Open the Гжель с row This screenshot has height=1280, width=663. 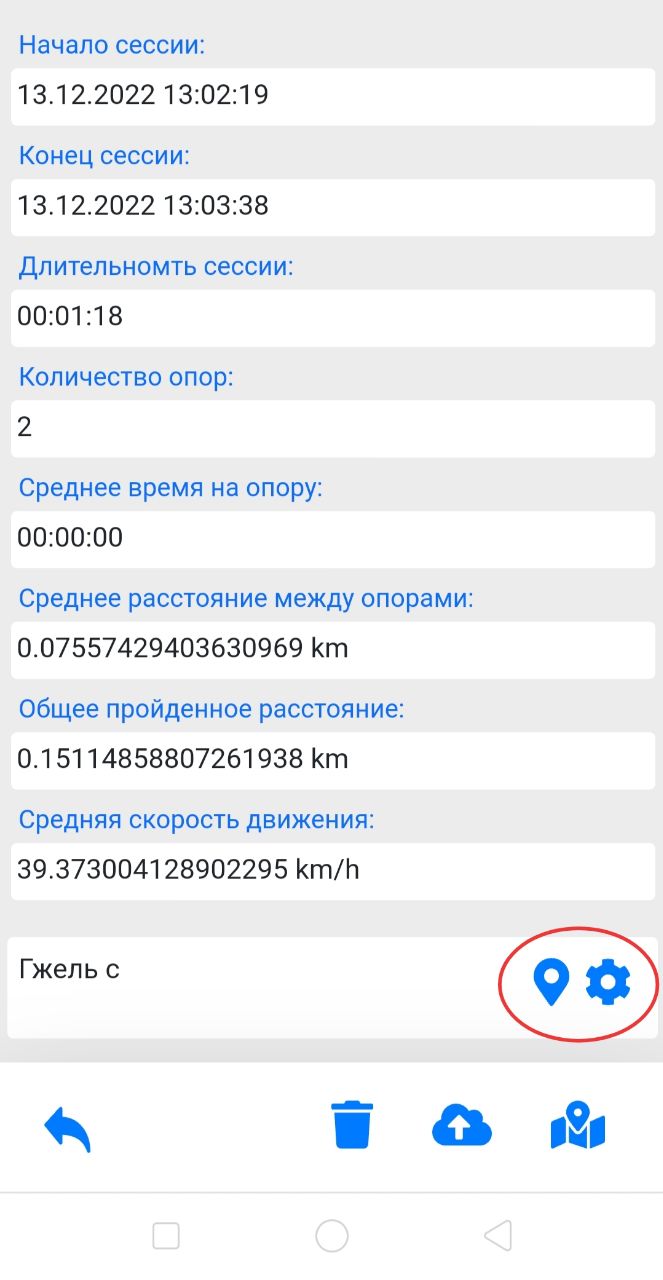click(332, 987)
